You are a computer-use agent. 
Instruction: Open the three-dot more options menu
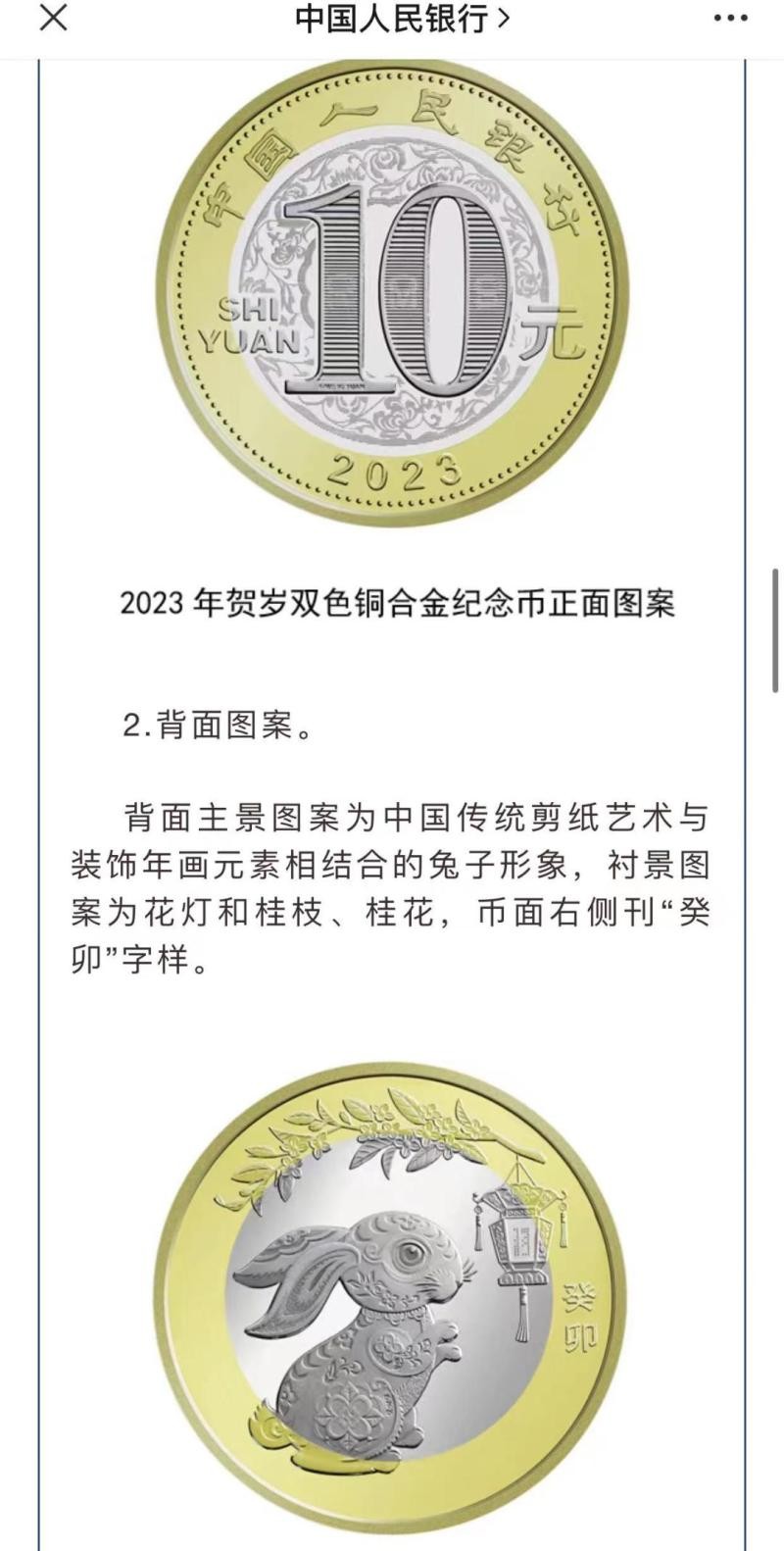click(730, 19)
